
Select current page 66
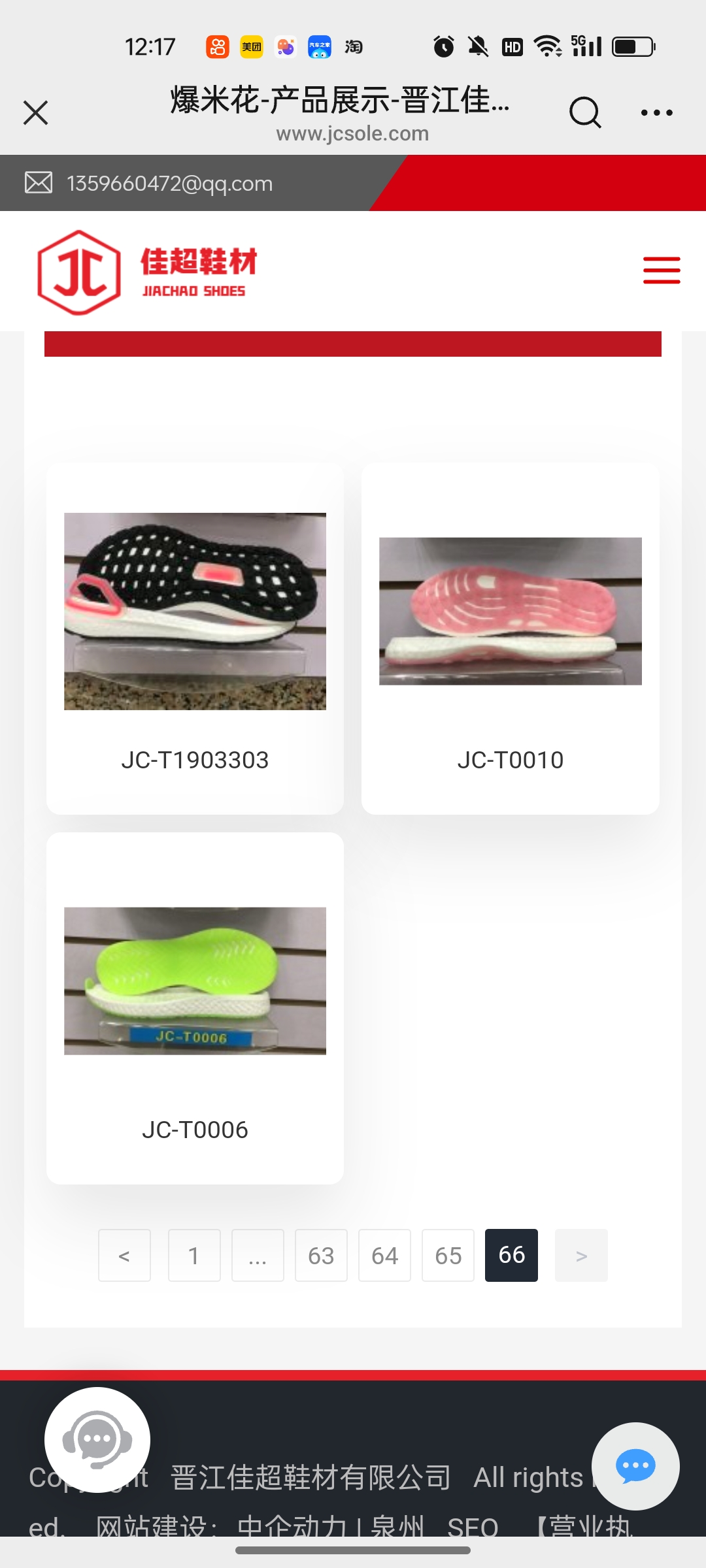tap(511, 1255)
